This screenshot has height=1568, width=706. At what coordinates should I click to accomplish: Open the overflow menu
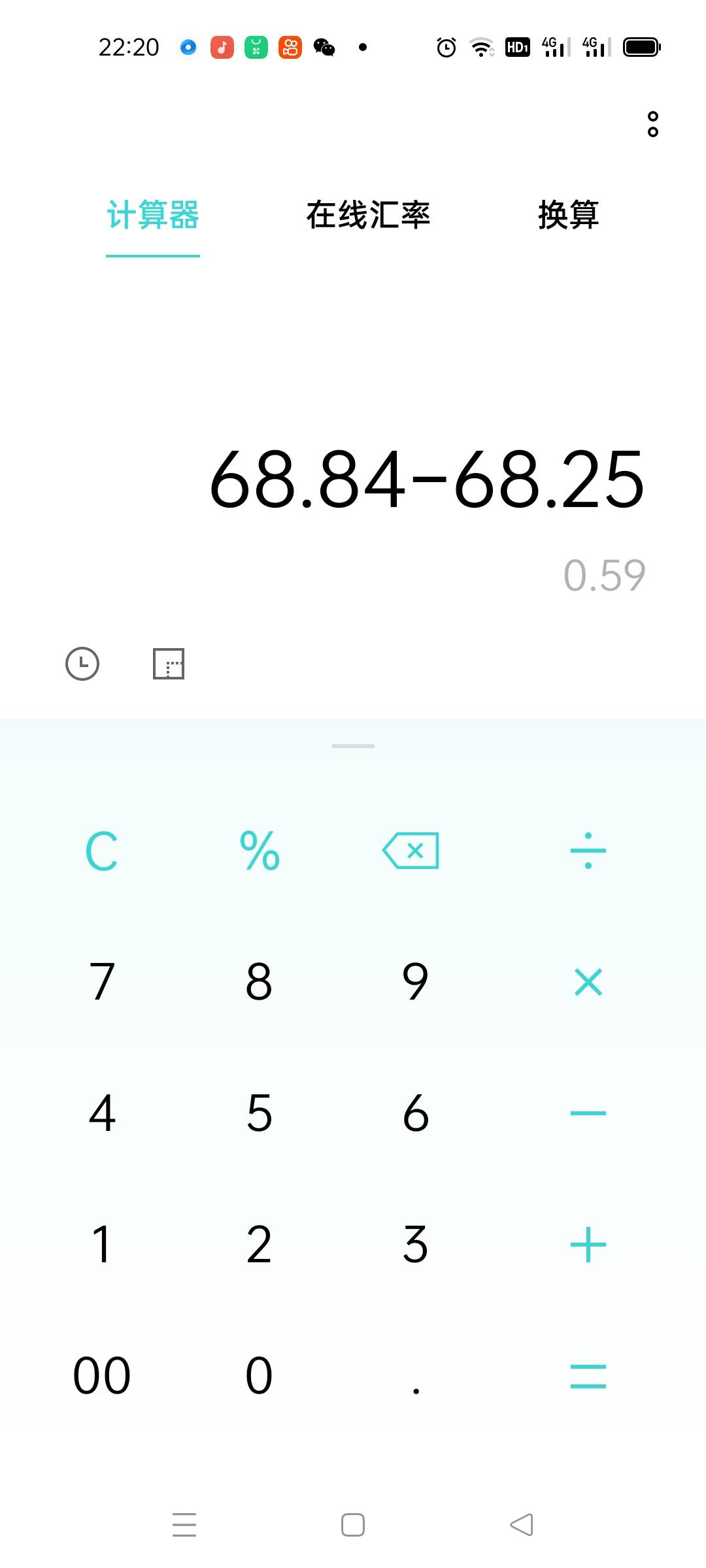pyautogui.click(x=652, y=124)
